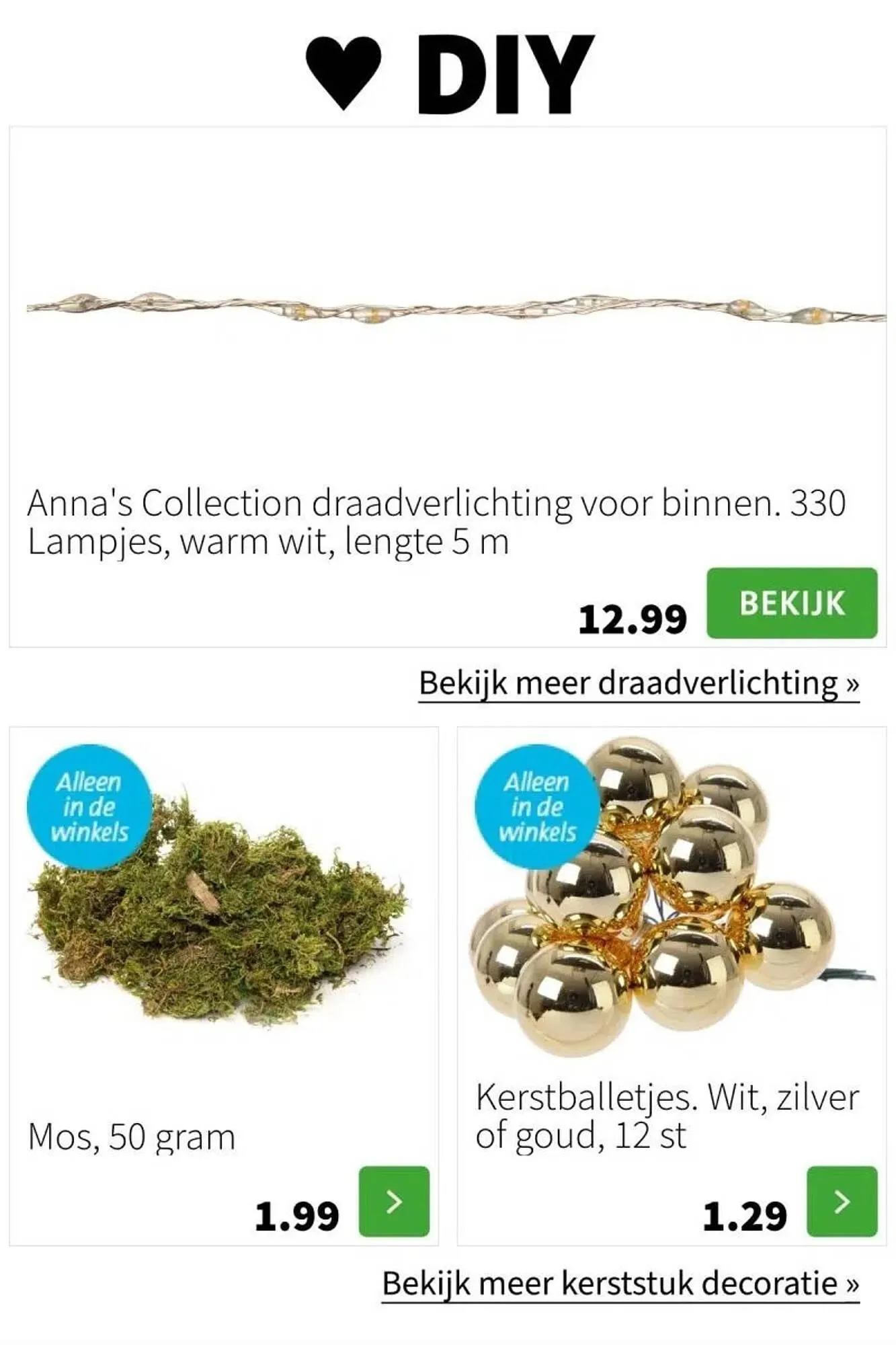
Task: Tap the arrow button next to 1.29
Action: [x=842, y=1201]
